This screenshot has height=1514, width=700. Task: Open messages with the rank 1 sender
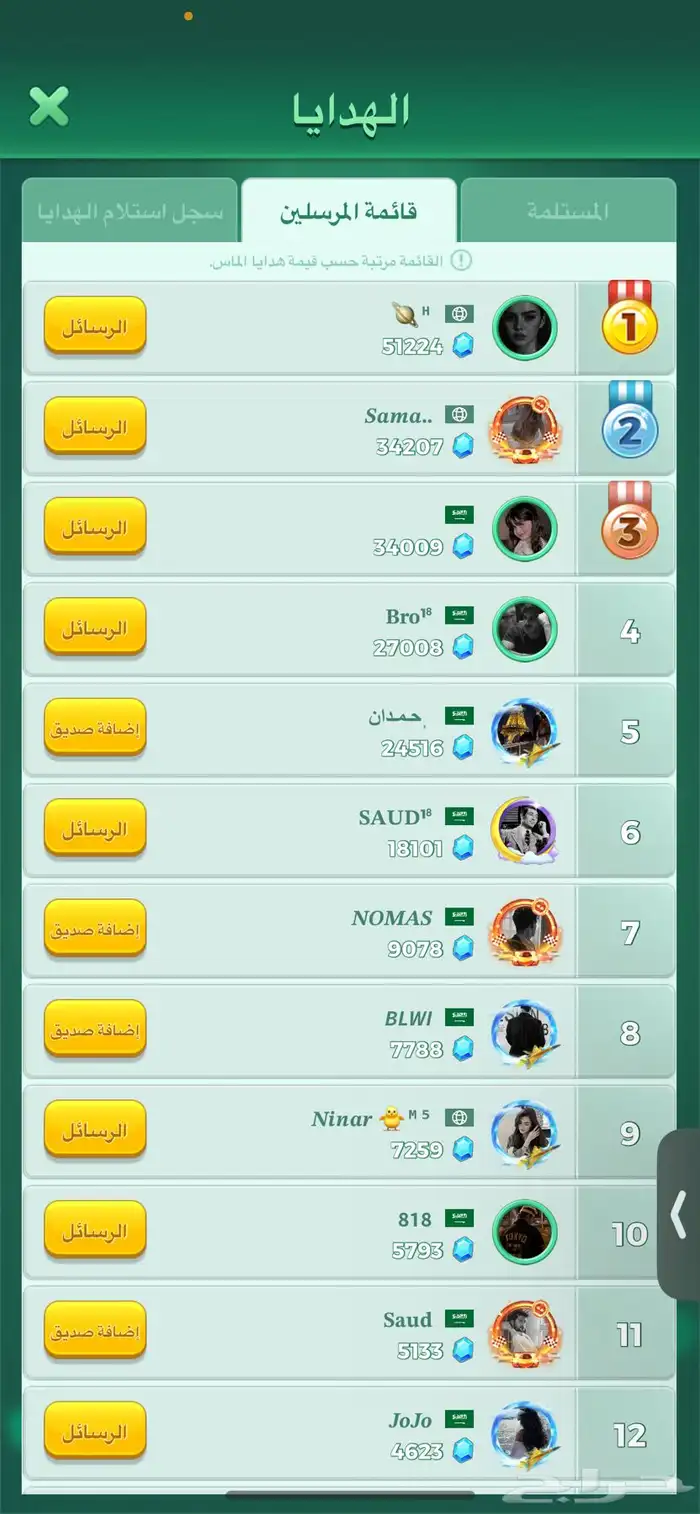coord(95,326)
